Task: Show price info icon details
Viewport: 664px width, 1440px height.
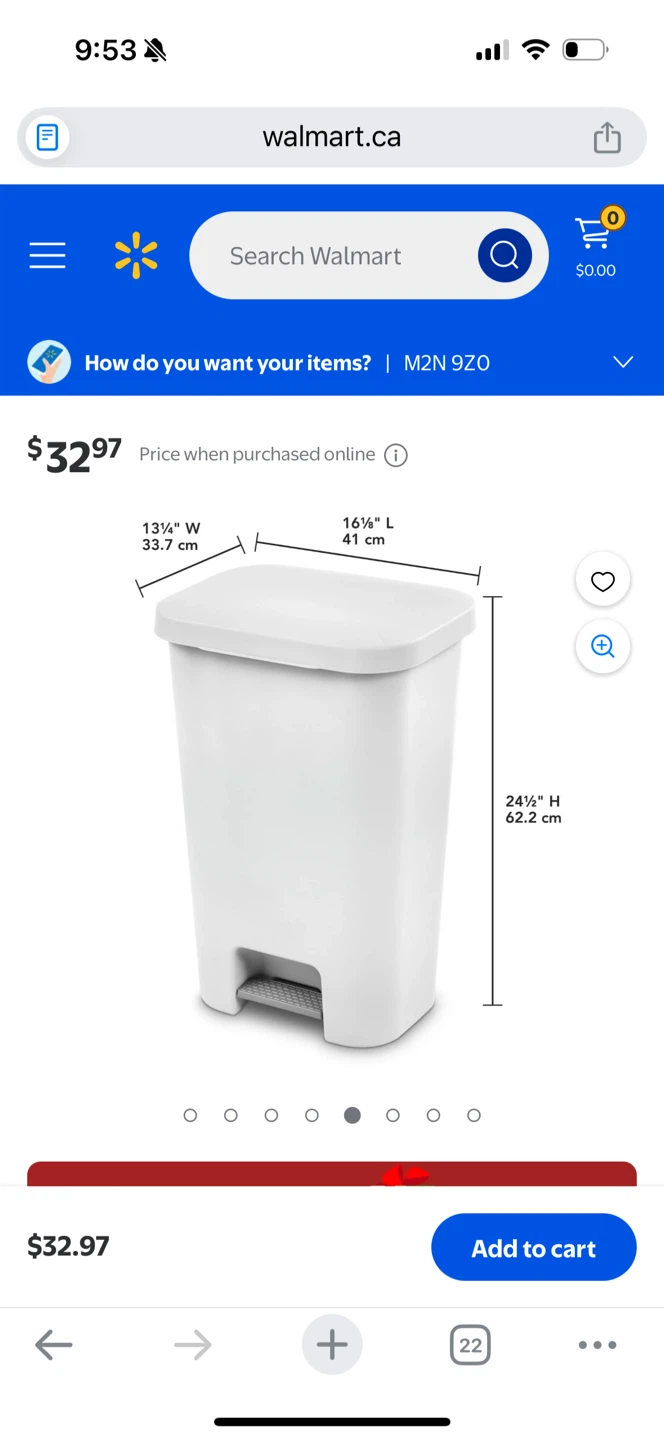Action: (396, 456)
